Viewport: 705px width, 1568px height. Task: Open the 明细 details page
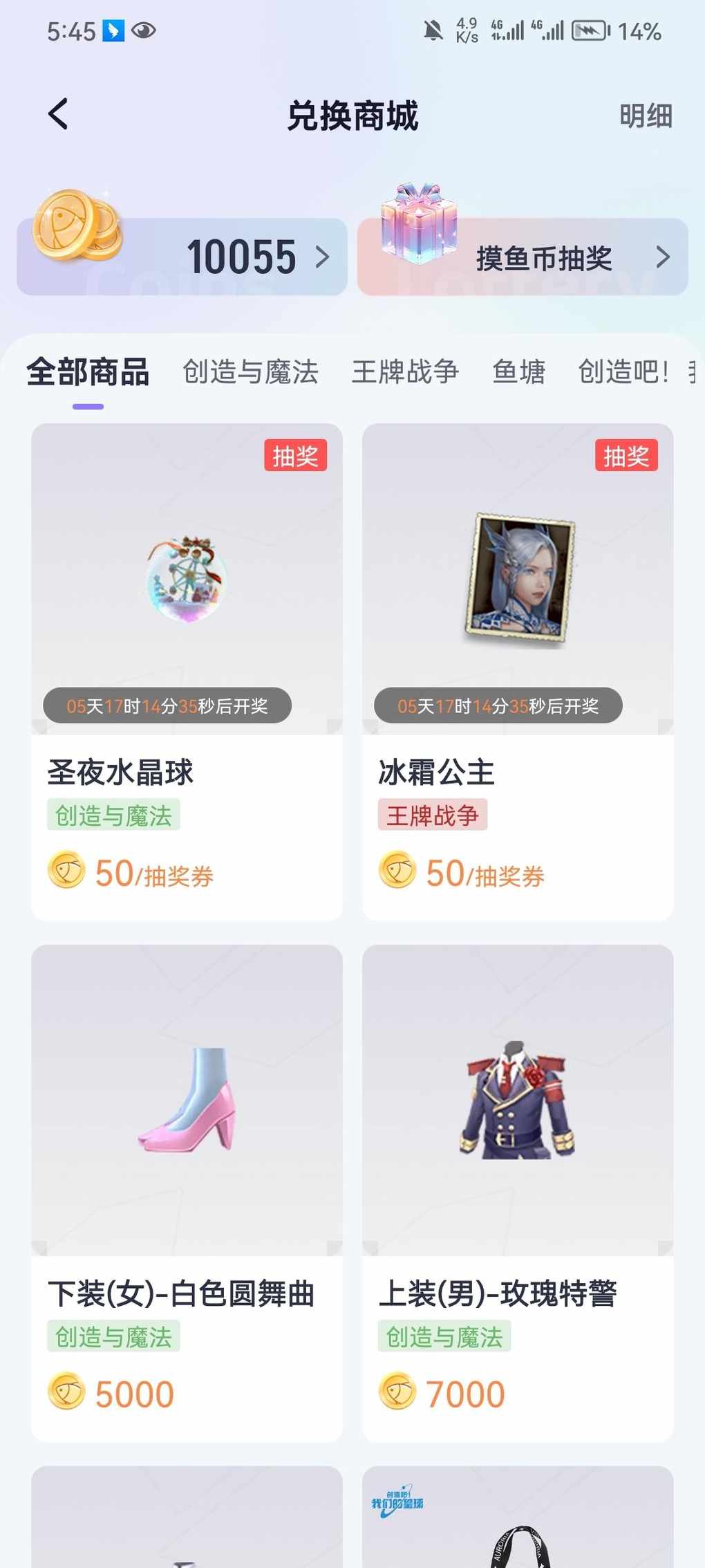645,116
